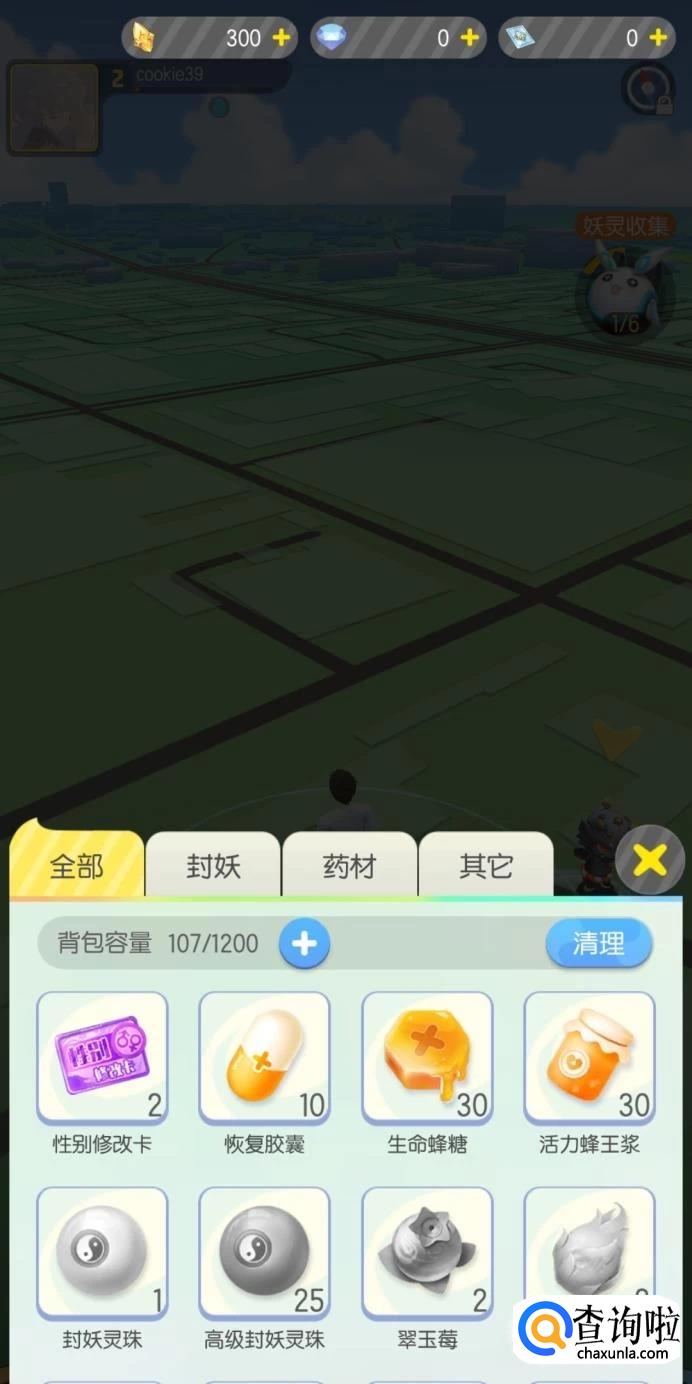Switch to the 封妖 tab
The height and width of the screenshot is (1384, 692).
click(x=213, y=866)
